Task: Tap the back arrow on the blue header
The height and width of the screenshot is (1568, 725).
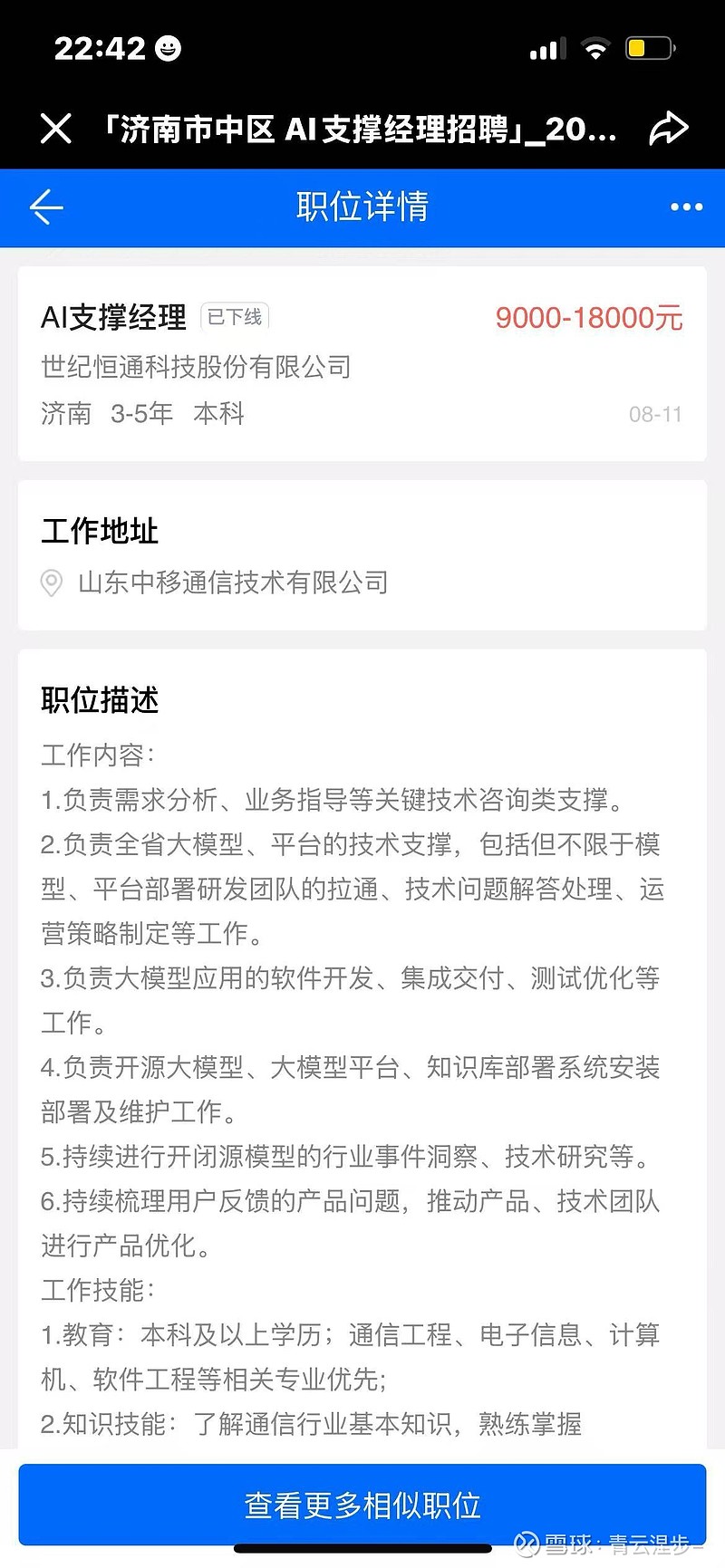Action: click(x=46, y=207)
